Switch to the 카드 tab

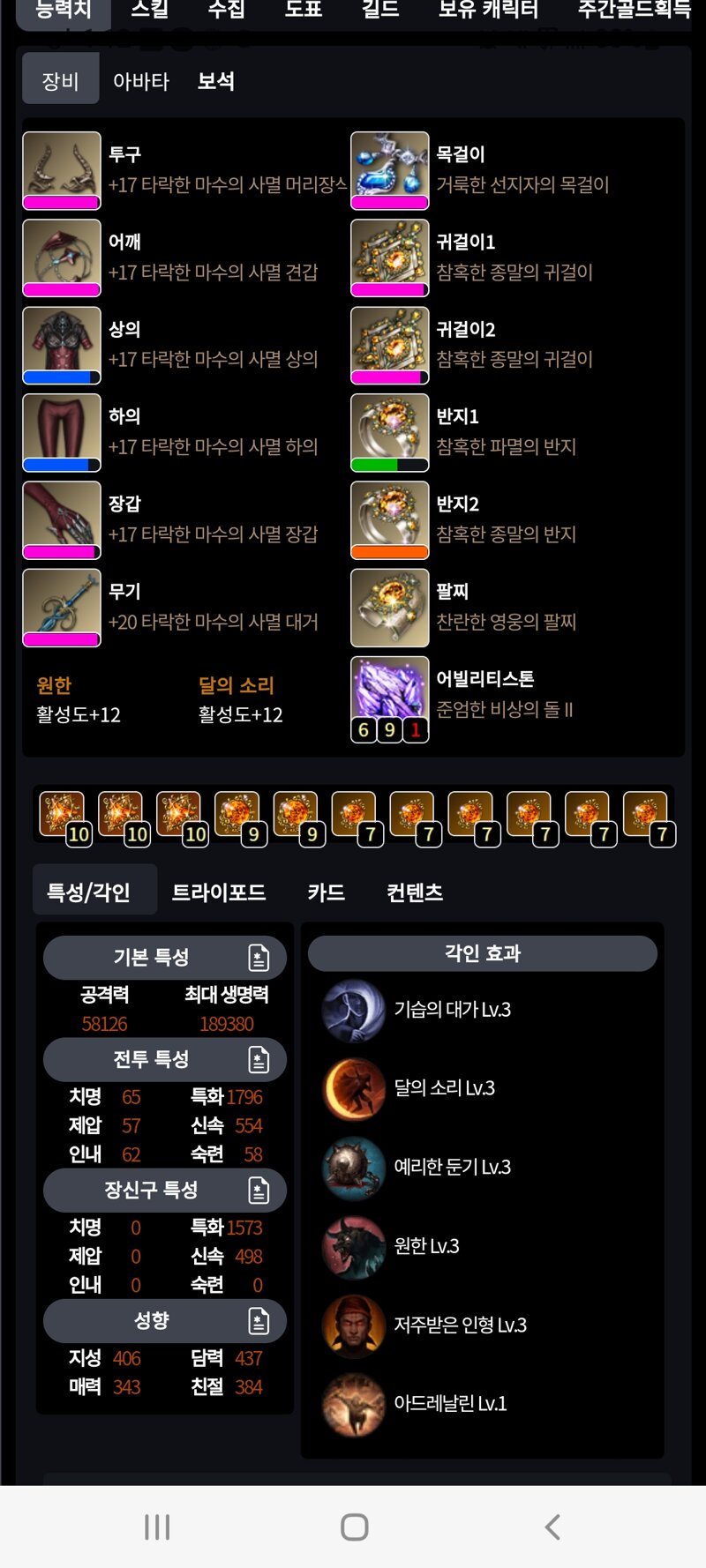click(x=326, y=892)
